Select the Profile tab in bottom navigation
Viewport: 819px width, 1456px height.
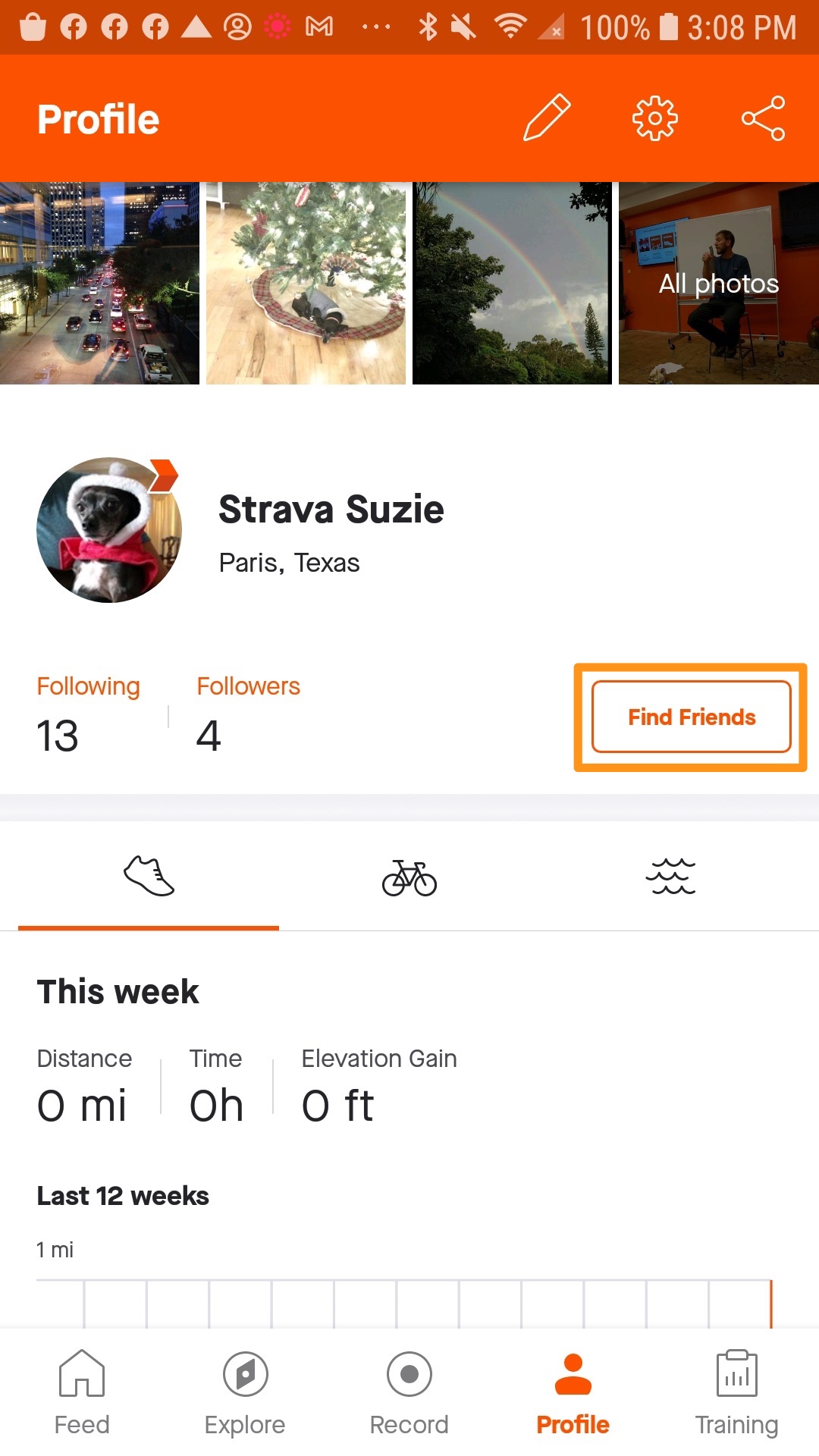tap(573, 1392)
